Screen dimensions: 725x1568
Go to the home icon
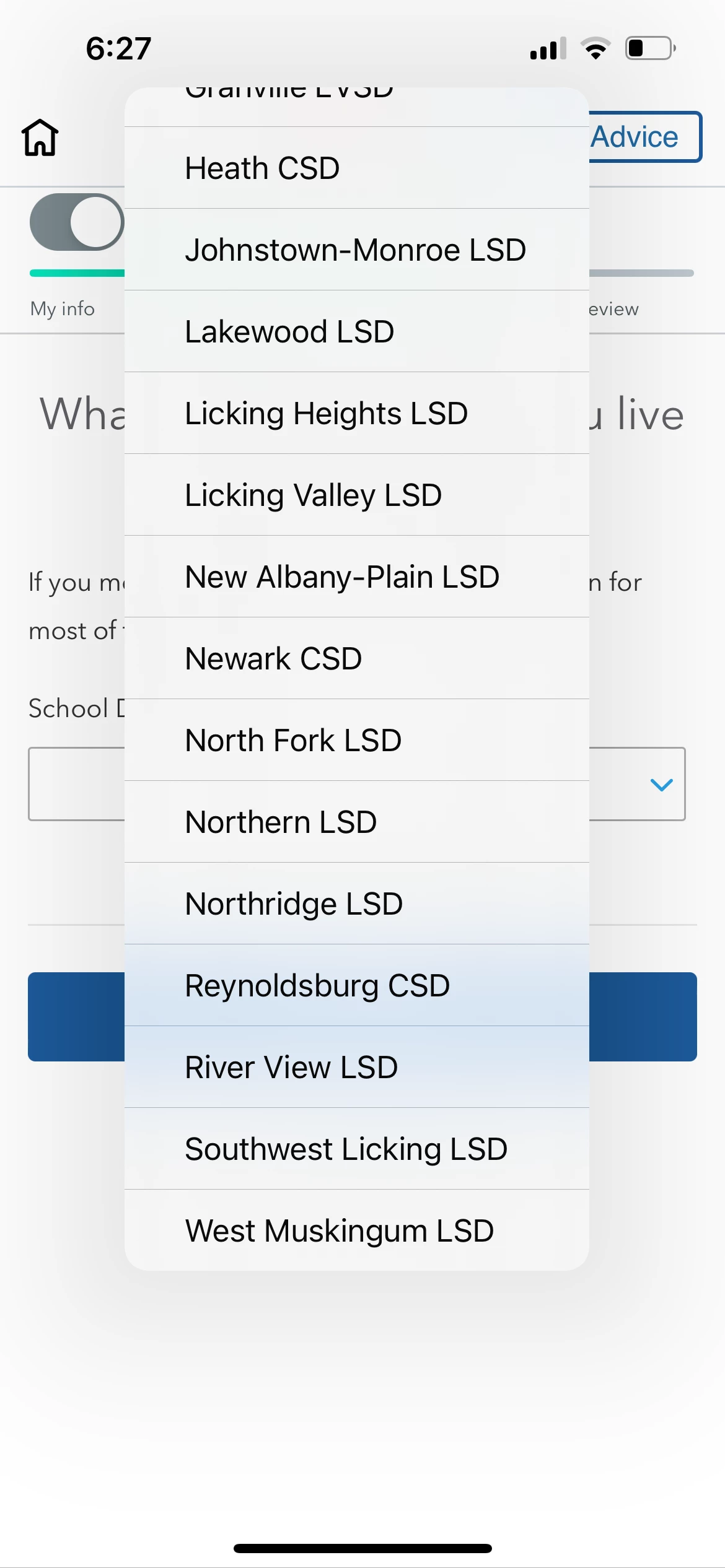[x=40, y=137]
